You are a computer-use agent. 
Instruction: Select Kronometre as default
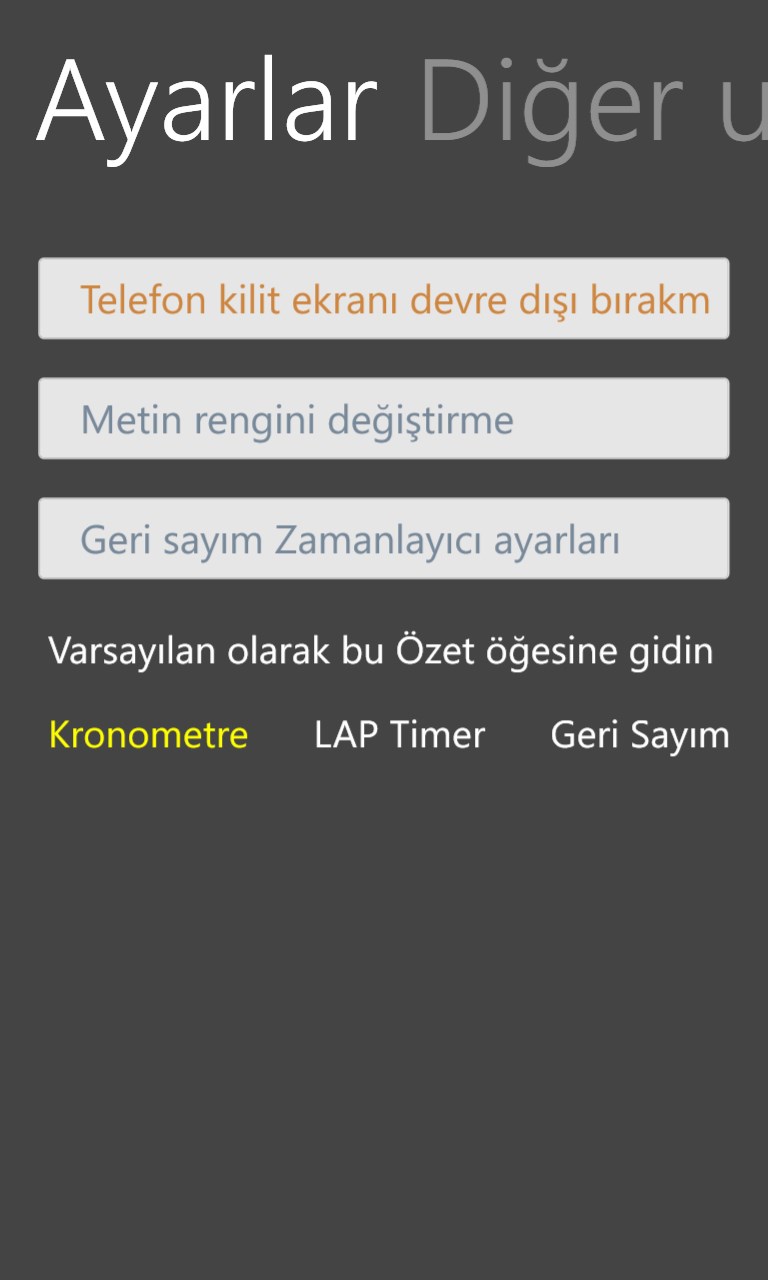coord(148,735)
